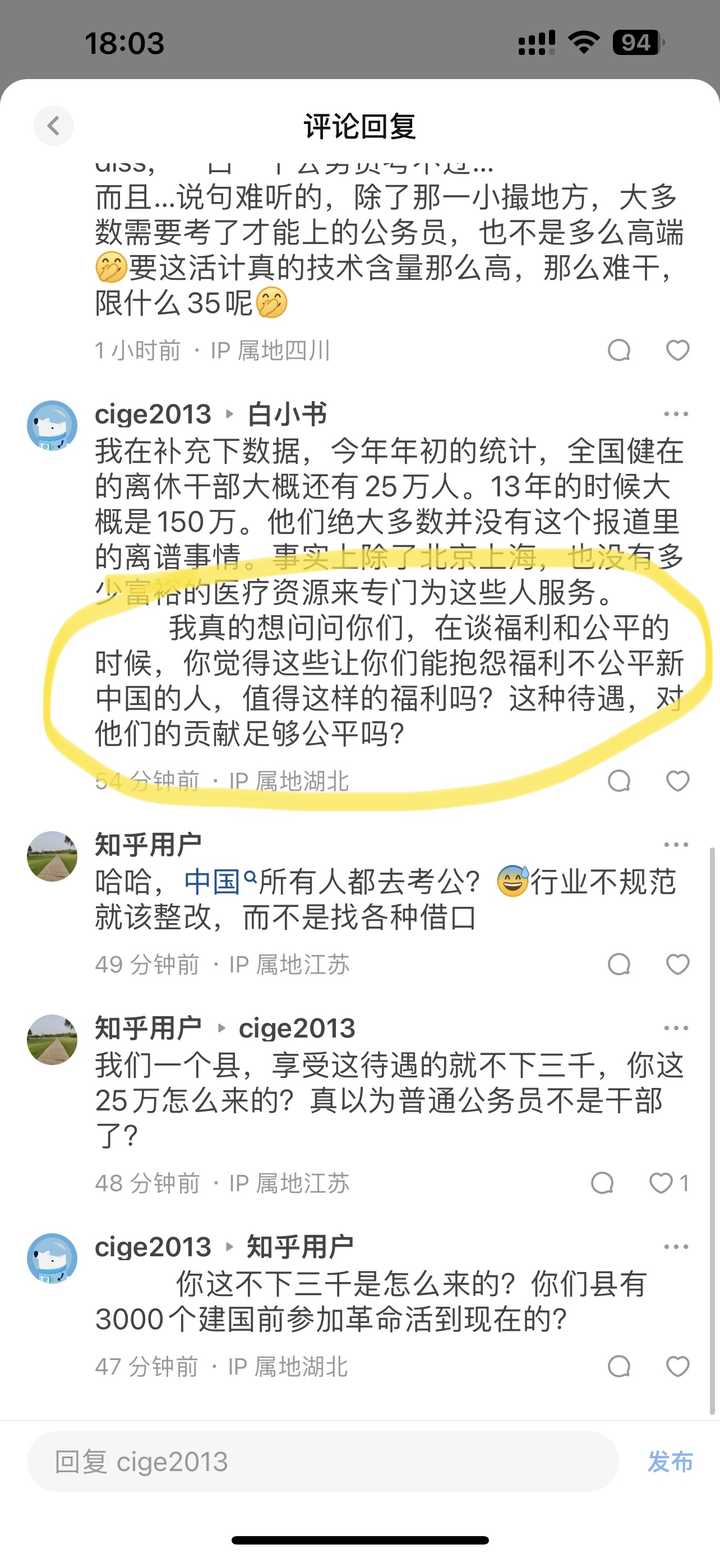Open overflow menu on cige2013's reply to 白小书
Screen dimensions: 720x1558
(676, 414)
